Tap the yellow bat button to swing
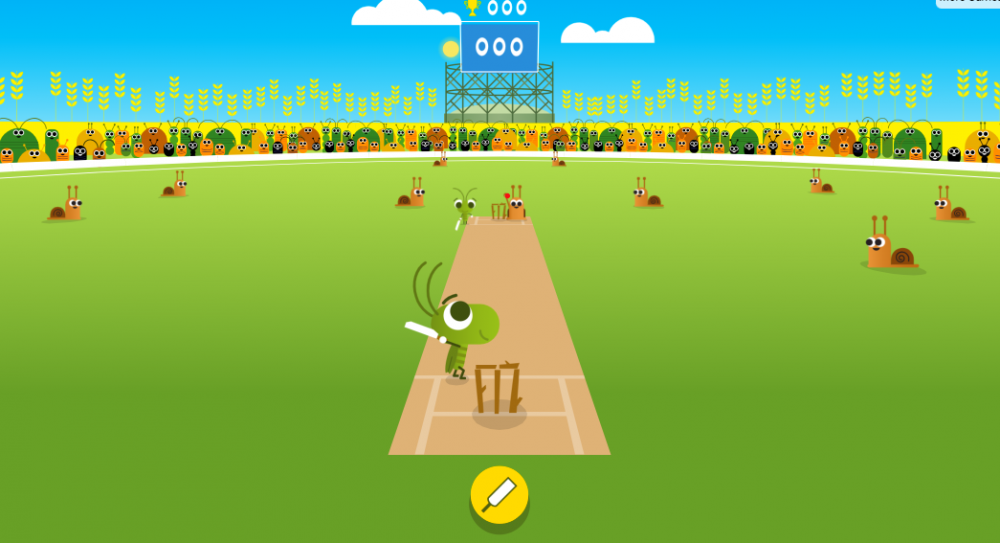Image resolution: width=1000 pixels, height=543 pixels. click(x=499, y=494)
